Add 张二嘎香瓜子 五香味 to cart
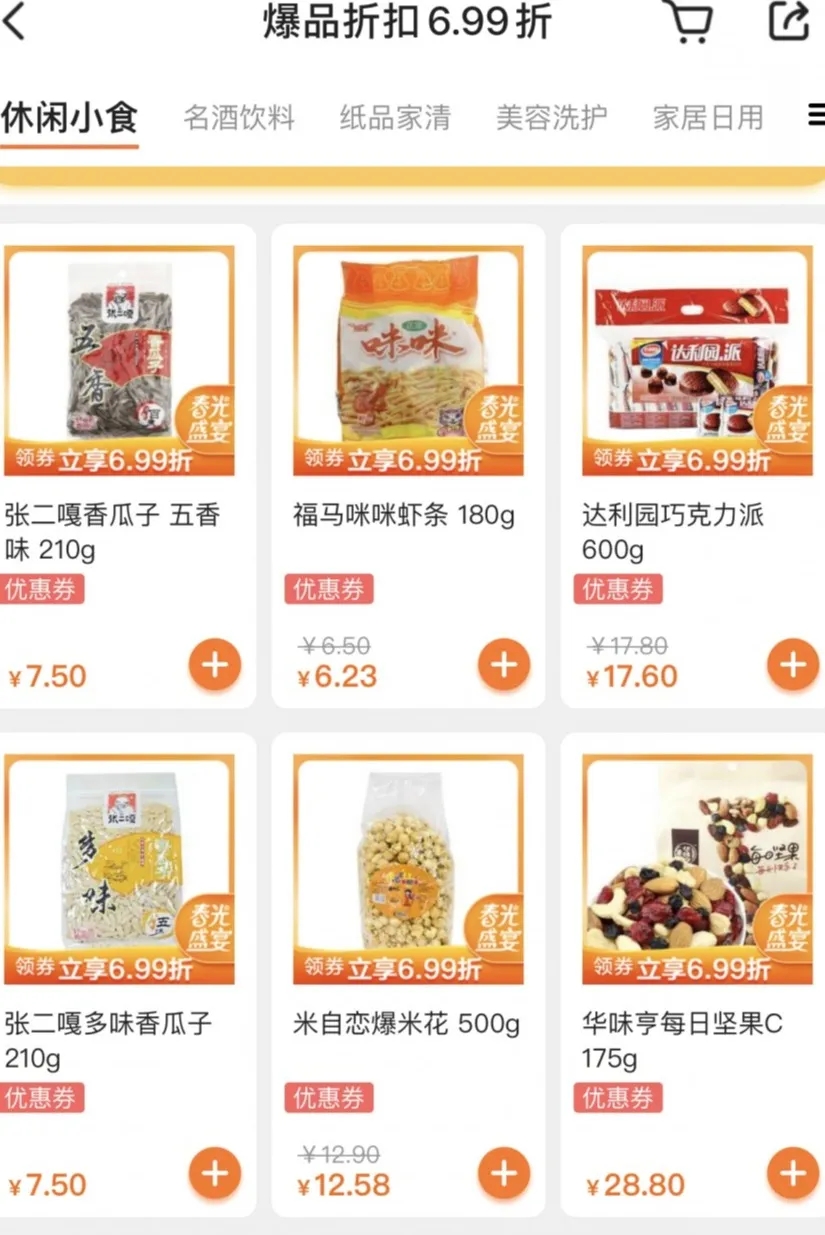 pos(215,665)
